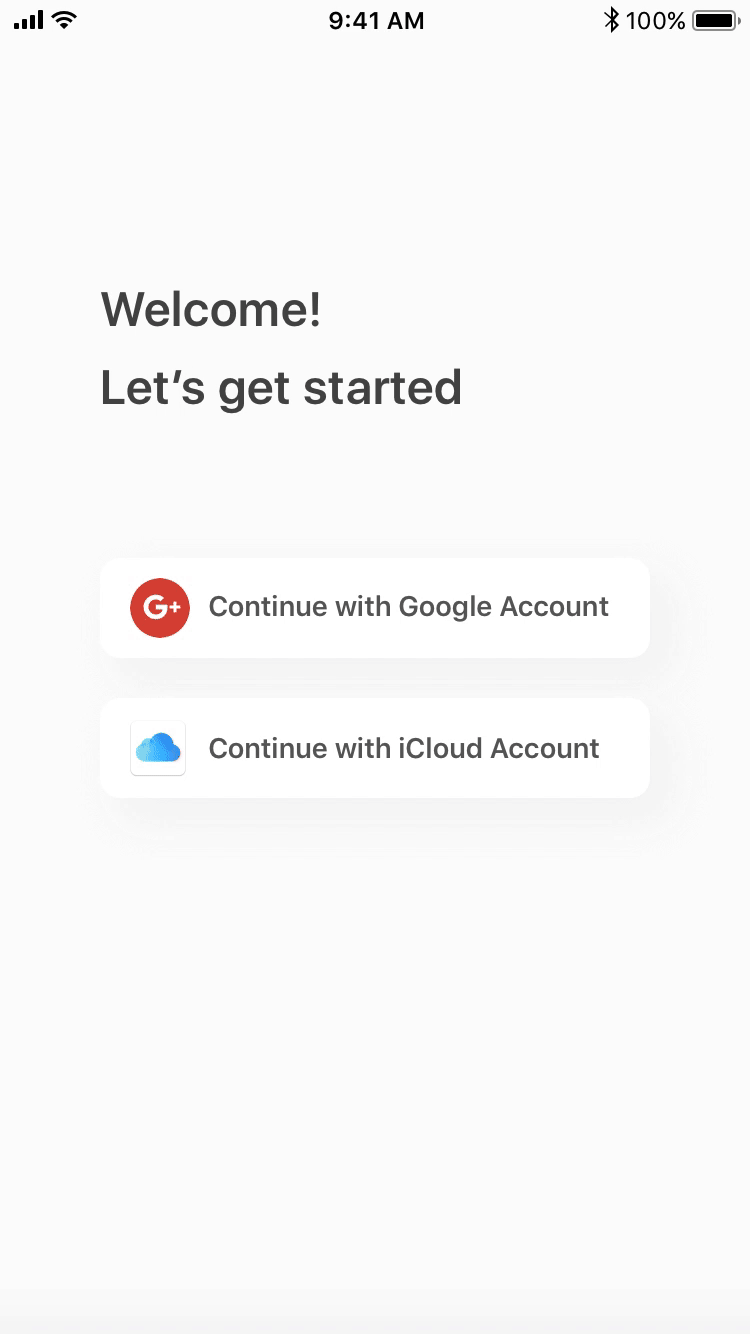Sign in using iCloud Account
This screenshot has width=750, height=1334.
[x=375, y=748]
